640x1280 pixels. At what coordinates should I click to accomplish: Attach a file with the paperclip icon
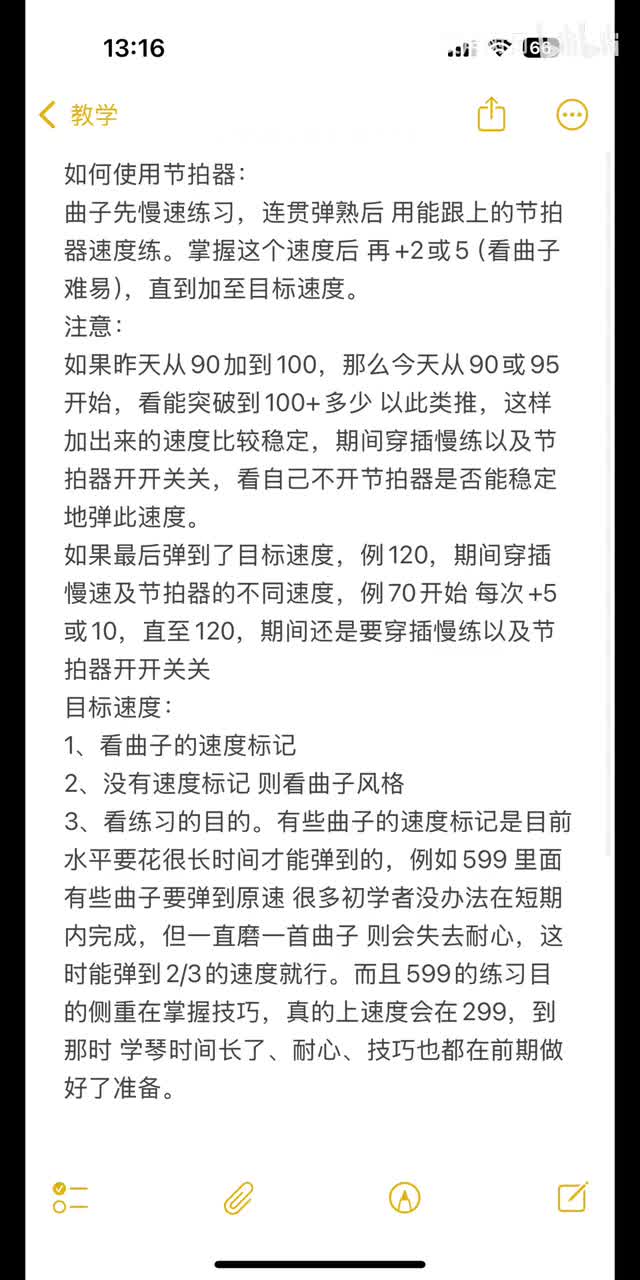pos(238,1197)
